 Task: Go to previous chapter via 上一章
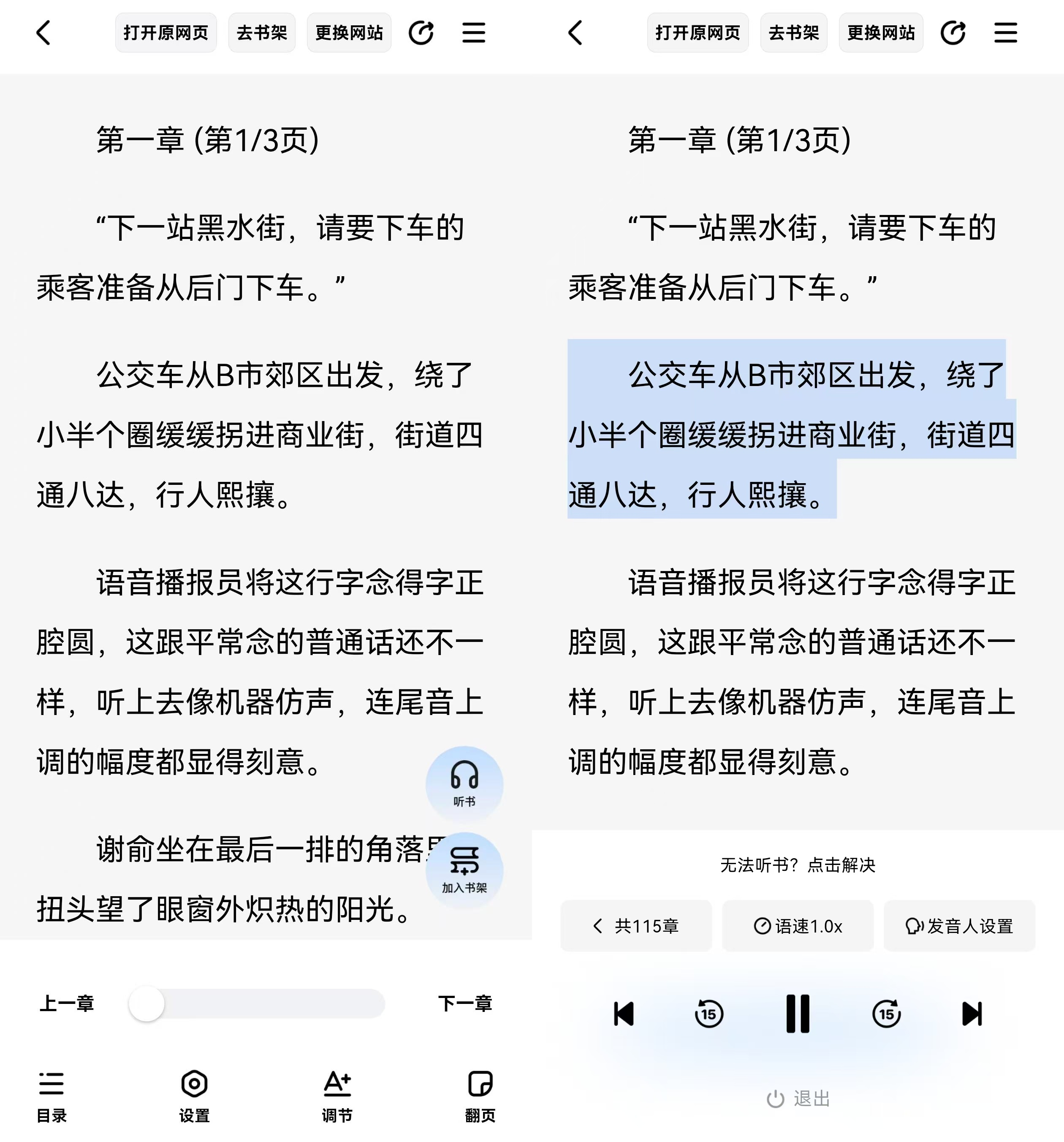(67, 1003)
